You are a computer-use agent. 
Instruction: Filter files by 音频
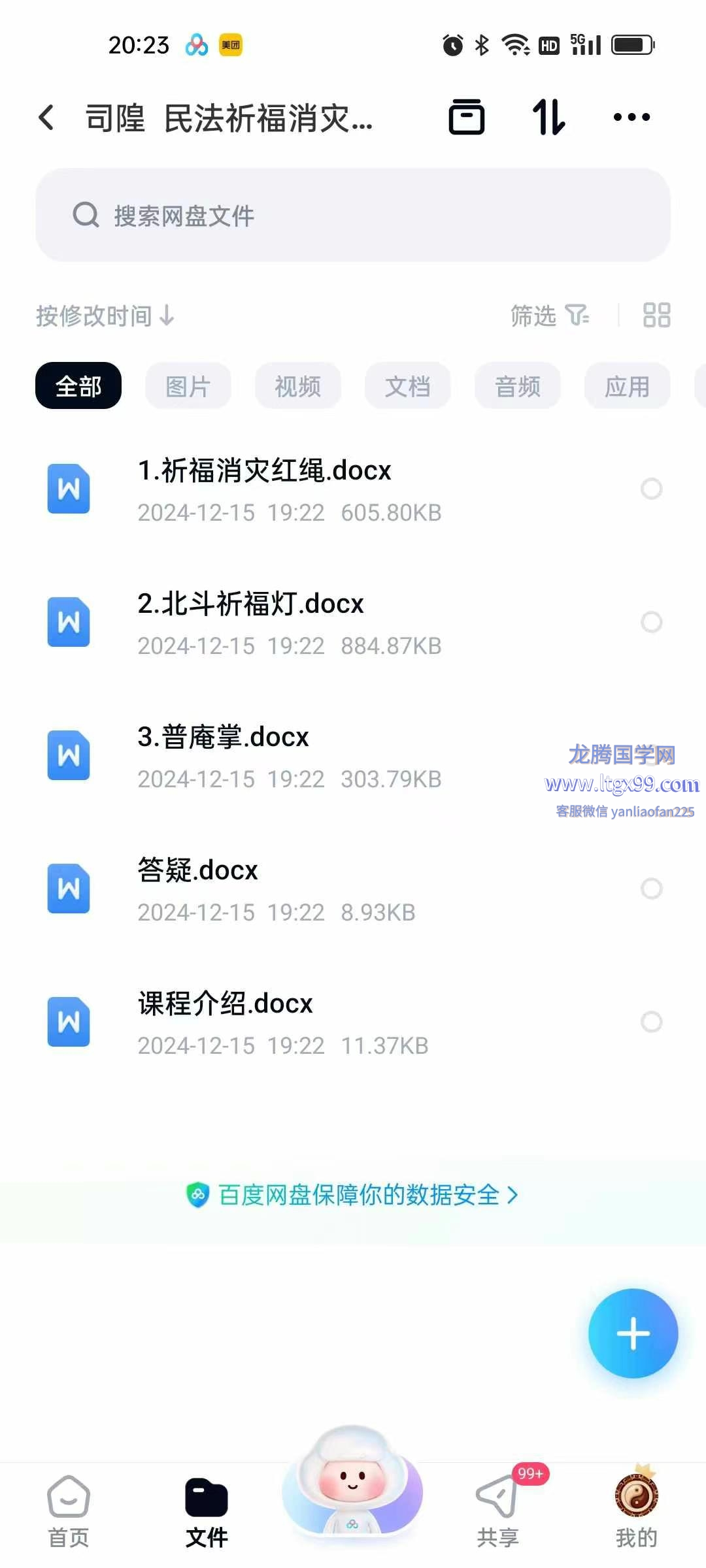518,386
